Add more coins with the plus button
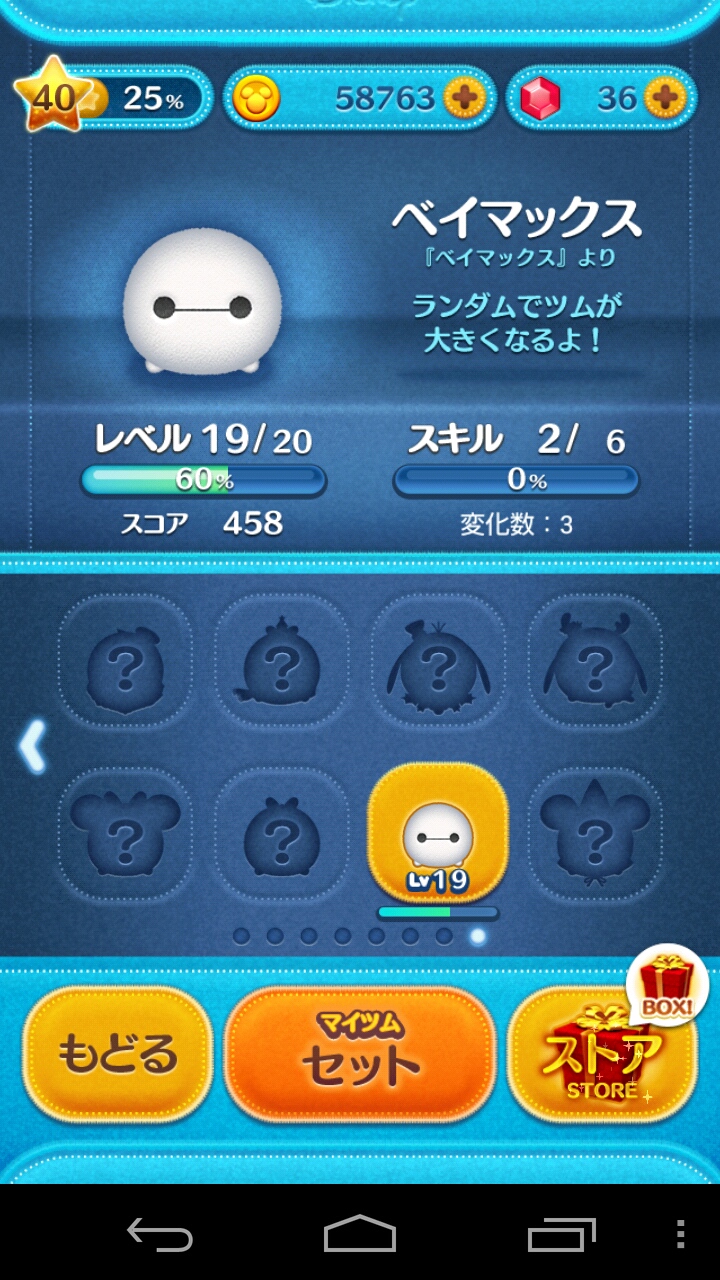Screen dimensions: 720x1280 (x=463, y=98)
